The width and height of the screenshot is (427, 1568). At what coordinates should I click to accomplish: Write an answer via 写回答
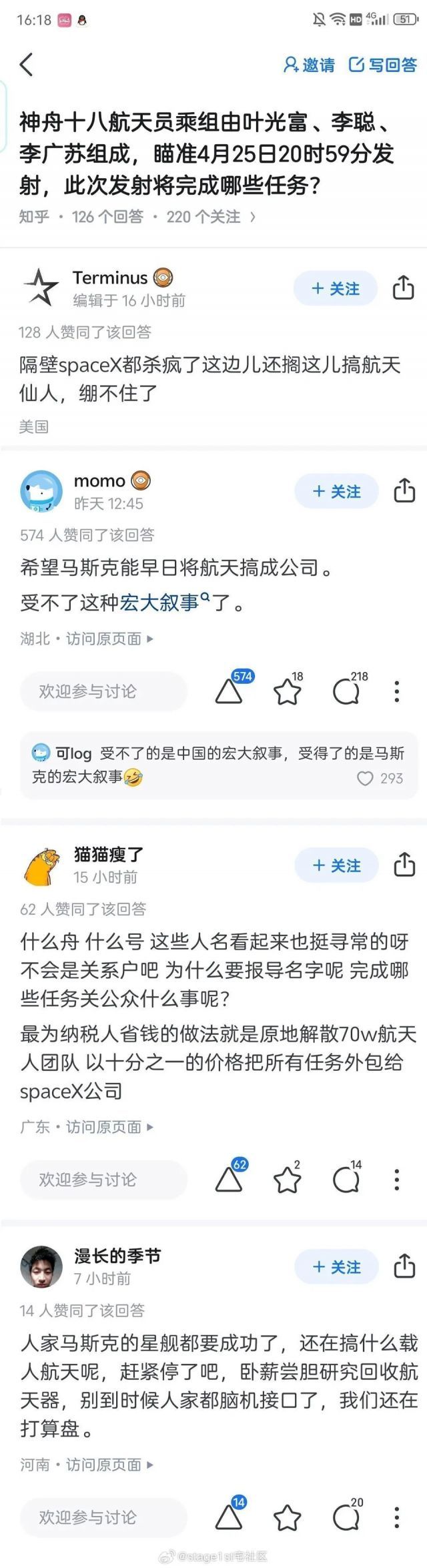pyautogui.click(x=384, y=65)
